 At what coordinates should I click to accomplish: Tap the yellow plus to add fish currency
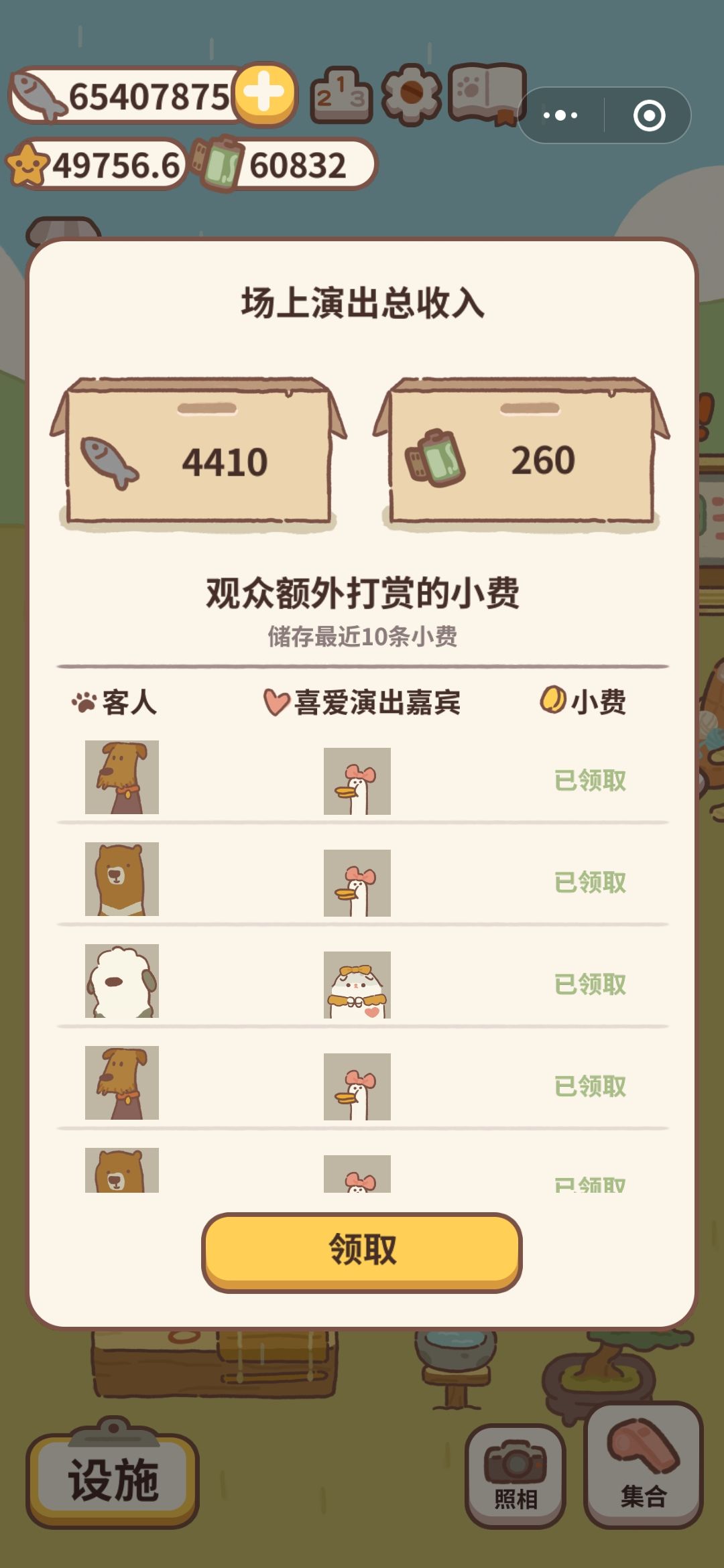point(261,94)
